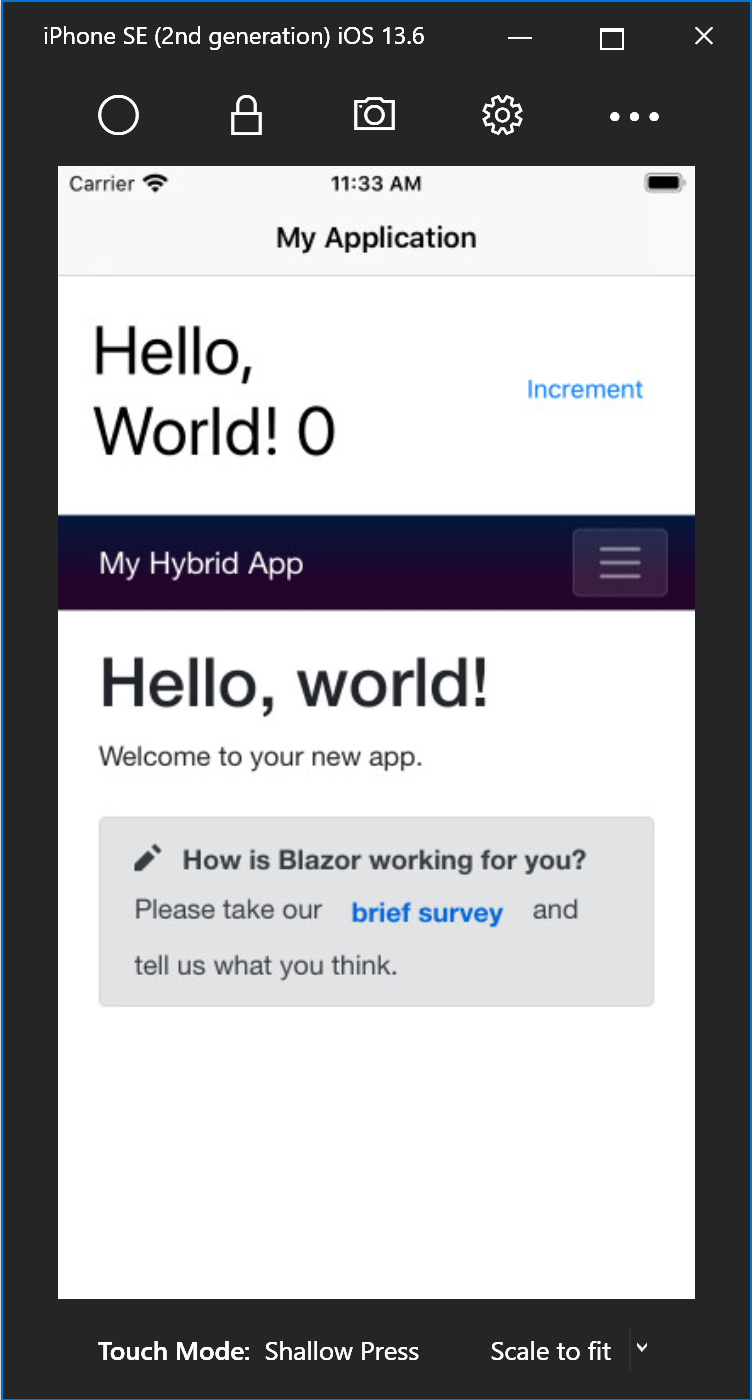
Task: Open the brief survey link
Action: (427, 913)
